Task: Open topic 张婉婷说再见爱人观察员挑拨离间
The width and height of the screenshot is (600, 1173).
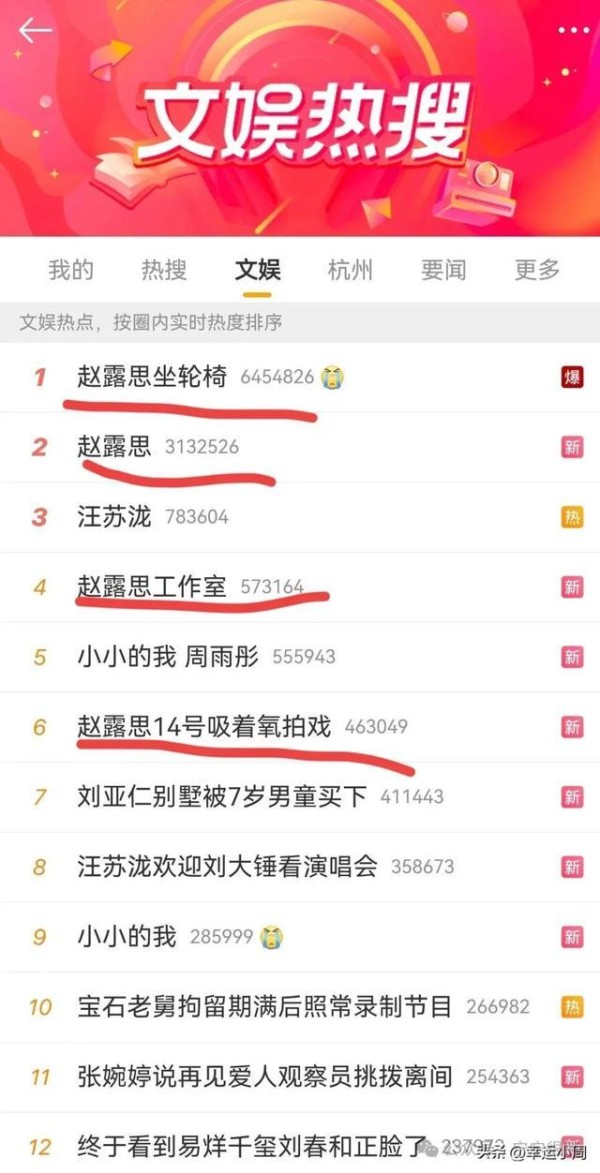Action: (x=300, y=1077)
